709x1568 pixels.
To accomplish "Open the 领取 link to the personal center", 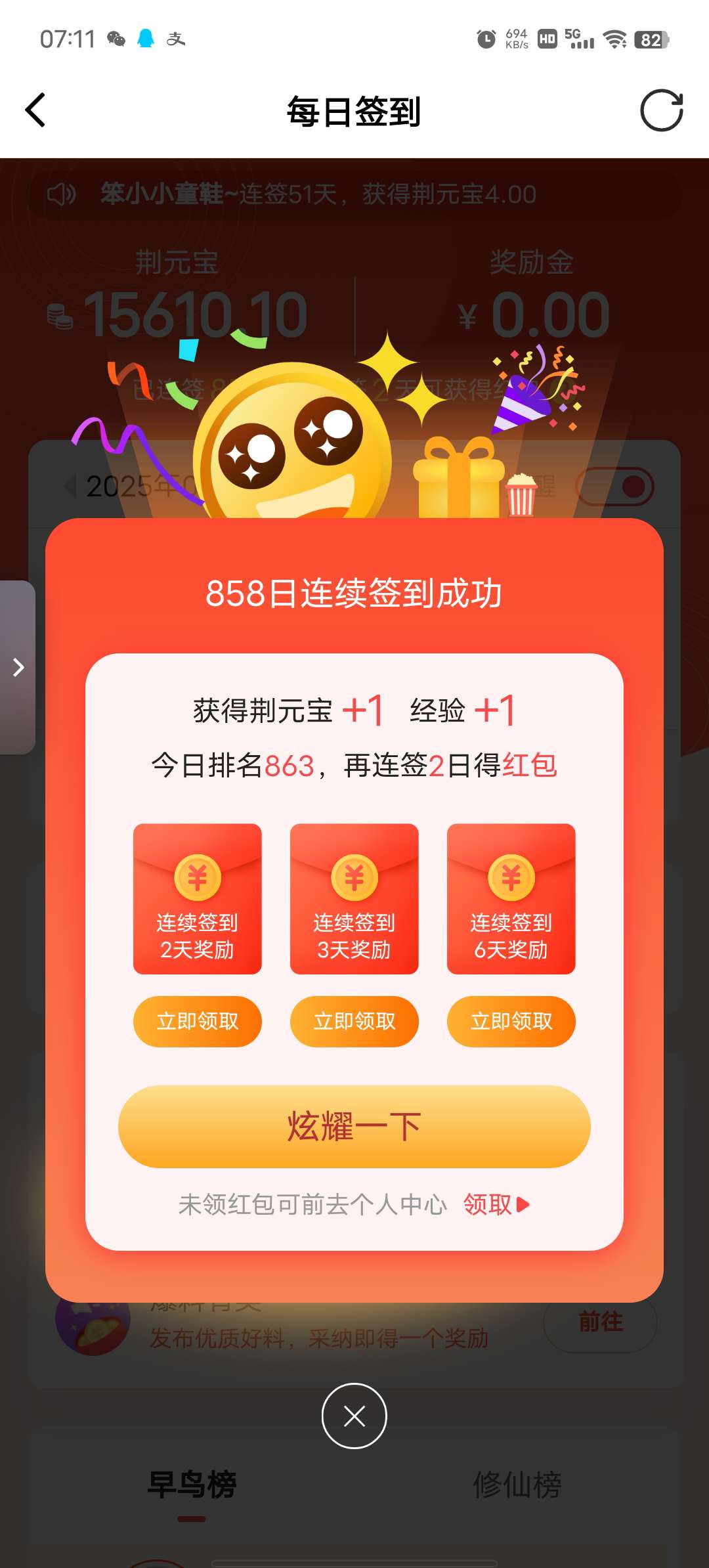I will point(496,1205).
